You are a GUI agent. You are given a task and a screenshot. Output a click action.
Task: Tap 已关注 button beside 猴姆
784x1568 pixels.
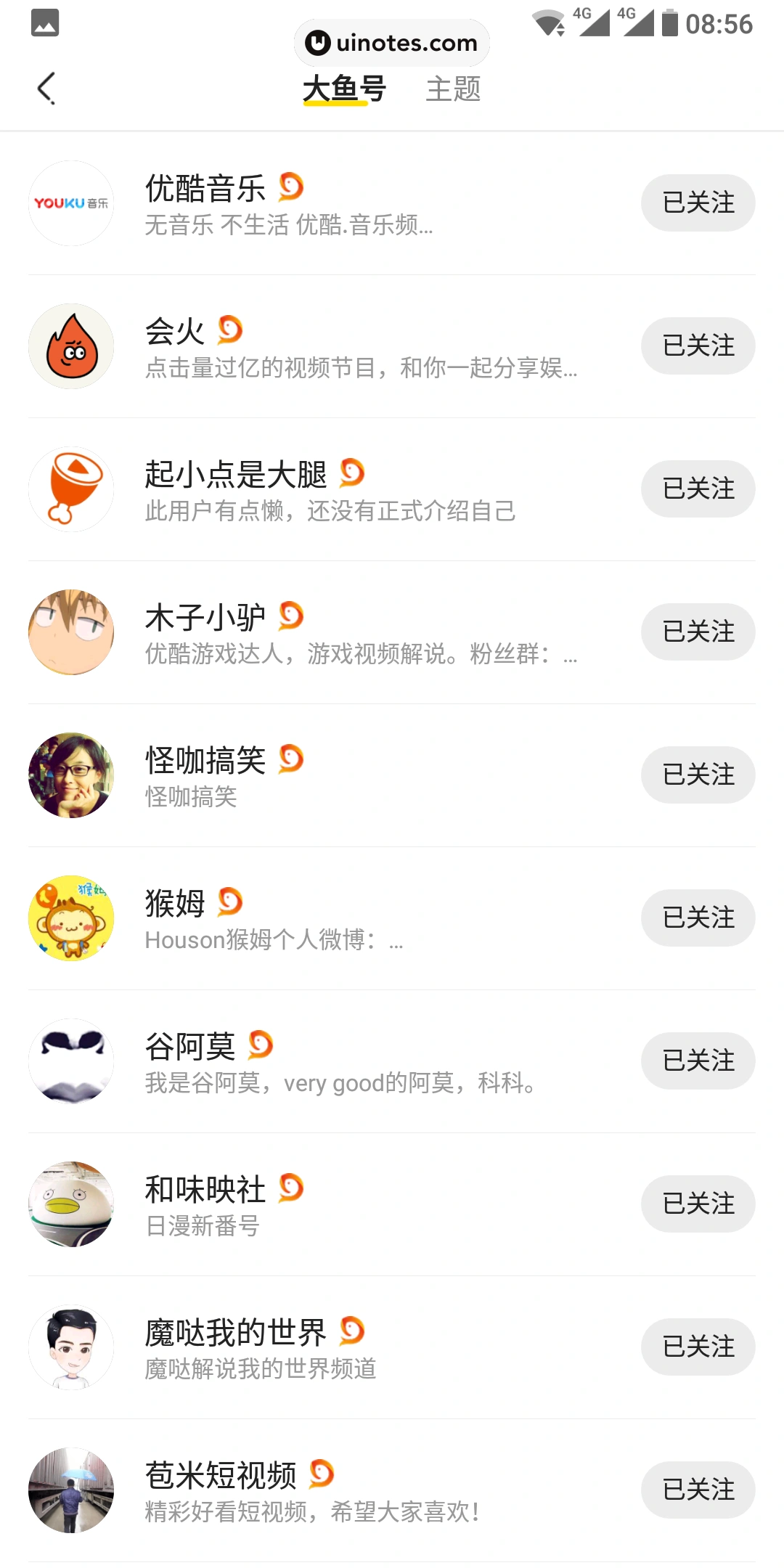[x=698, y=918]
